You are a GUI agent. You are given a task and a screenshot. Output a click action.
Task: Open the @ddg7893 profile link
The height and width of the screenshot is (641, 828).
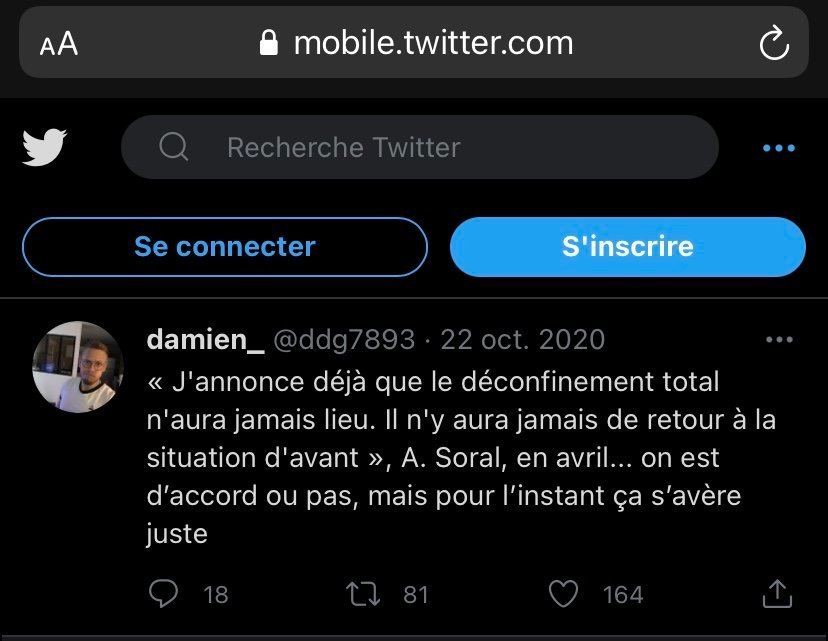point(344,340)
